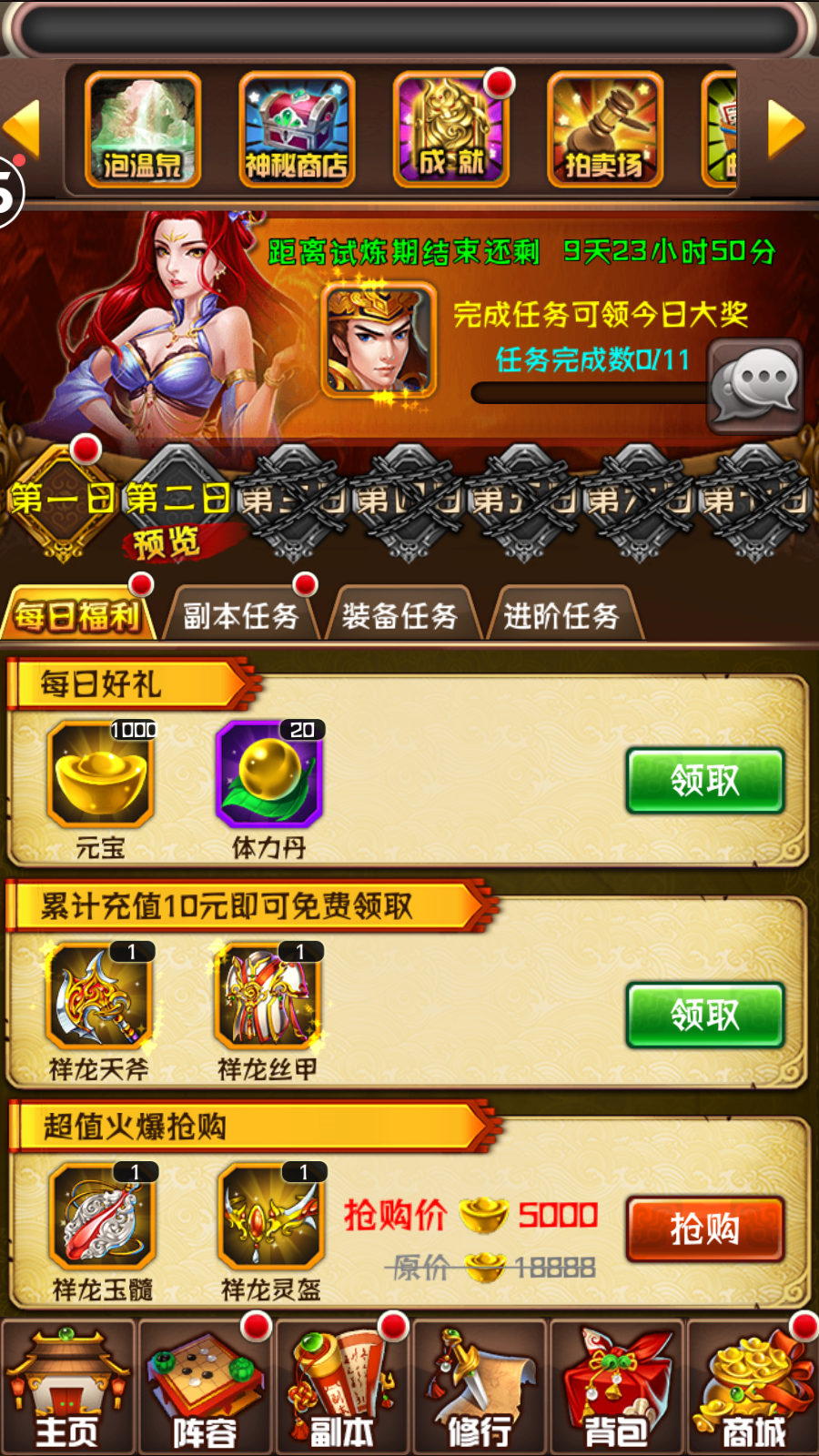Image resolution: width=819 pixels, height=1456 pixels.
Task: Switch to the 副本任务 tab
Action: (241, 616)
